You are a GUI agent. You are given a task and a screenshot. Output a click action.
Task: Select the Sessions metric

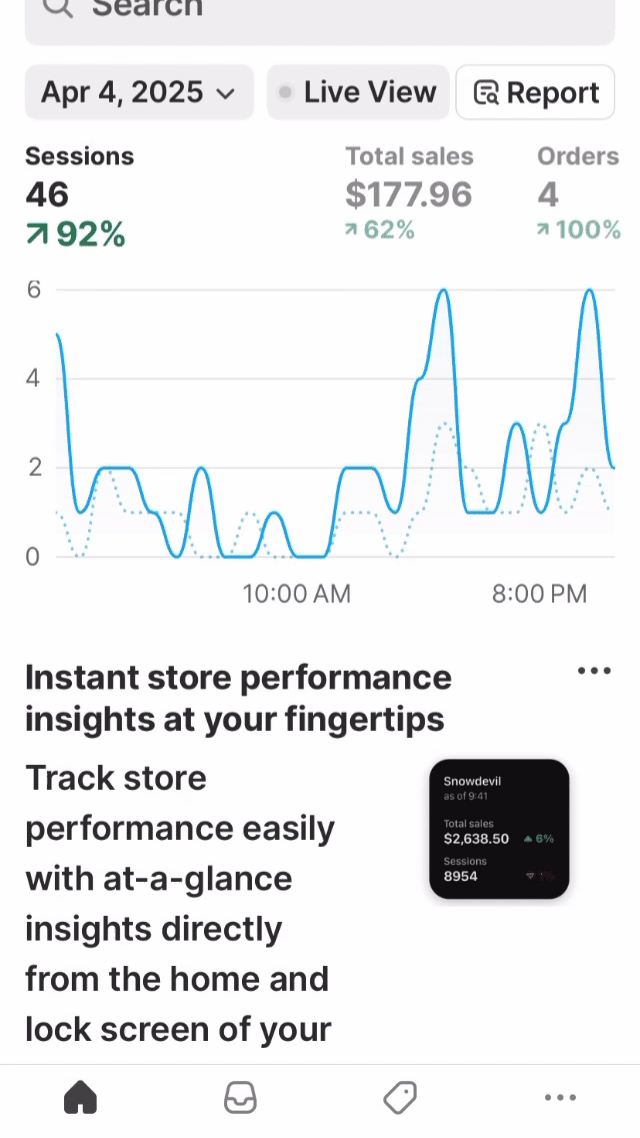click(x=79, y=195)
